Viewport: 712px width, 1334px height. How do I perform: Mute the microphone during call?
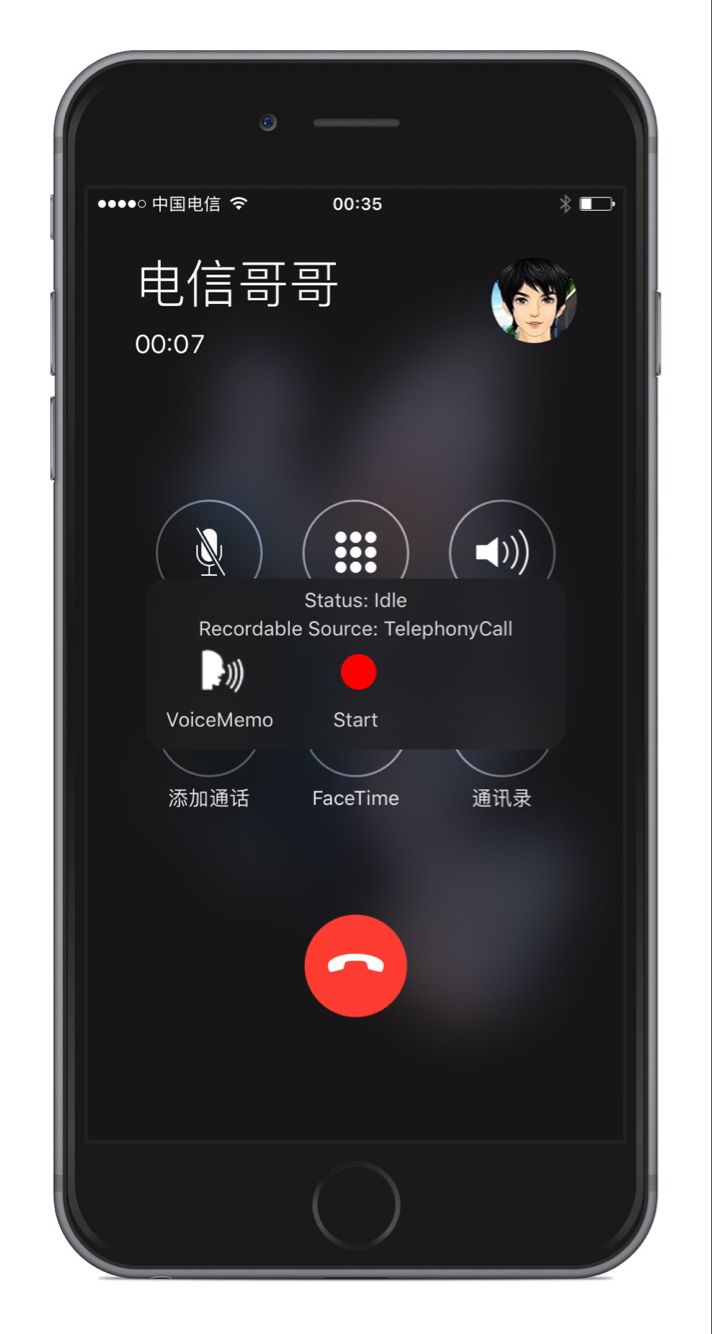click(209, 548)
